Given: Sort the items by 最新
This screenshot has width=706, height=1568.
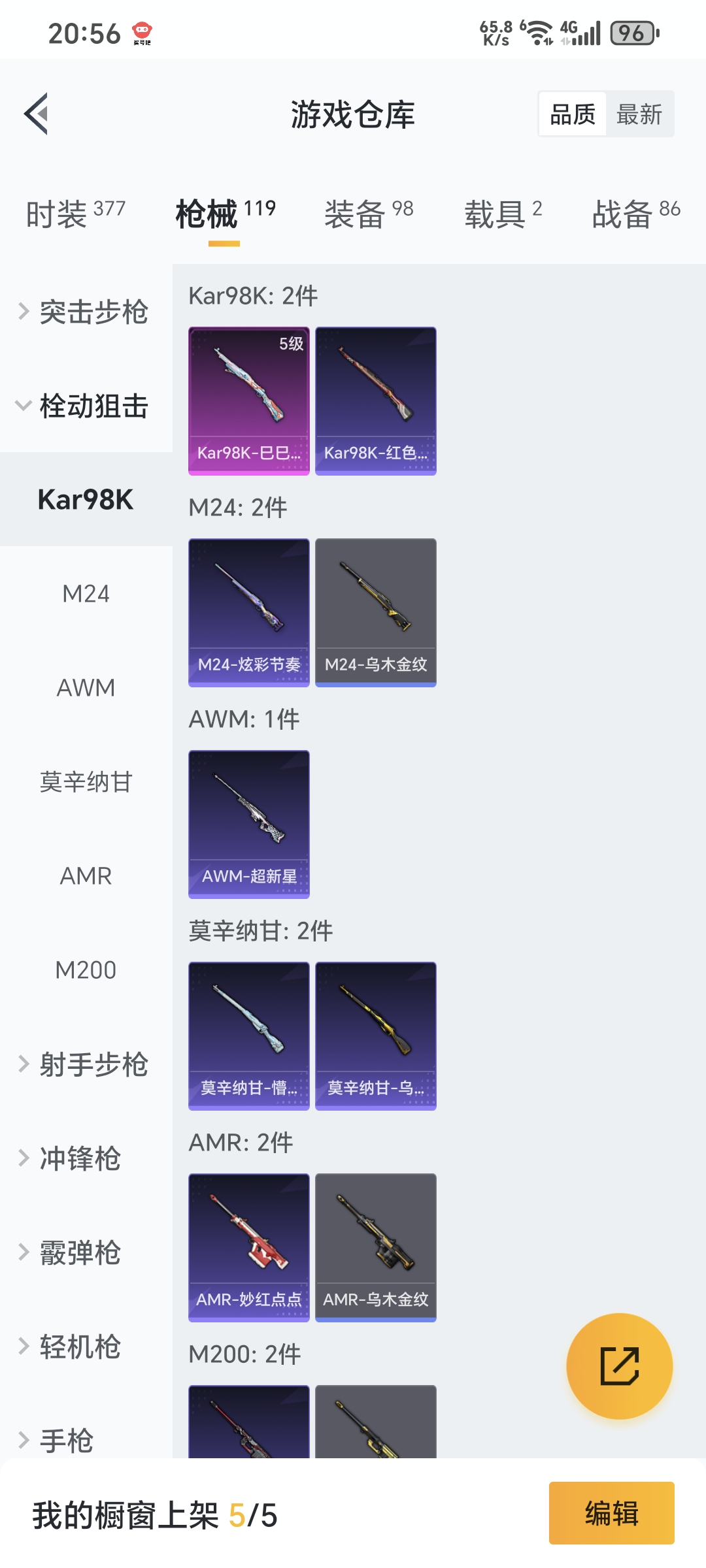Looking at the screenshot, I should coord(639,114).
